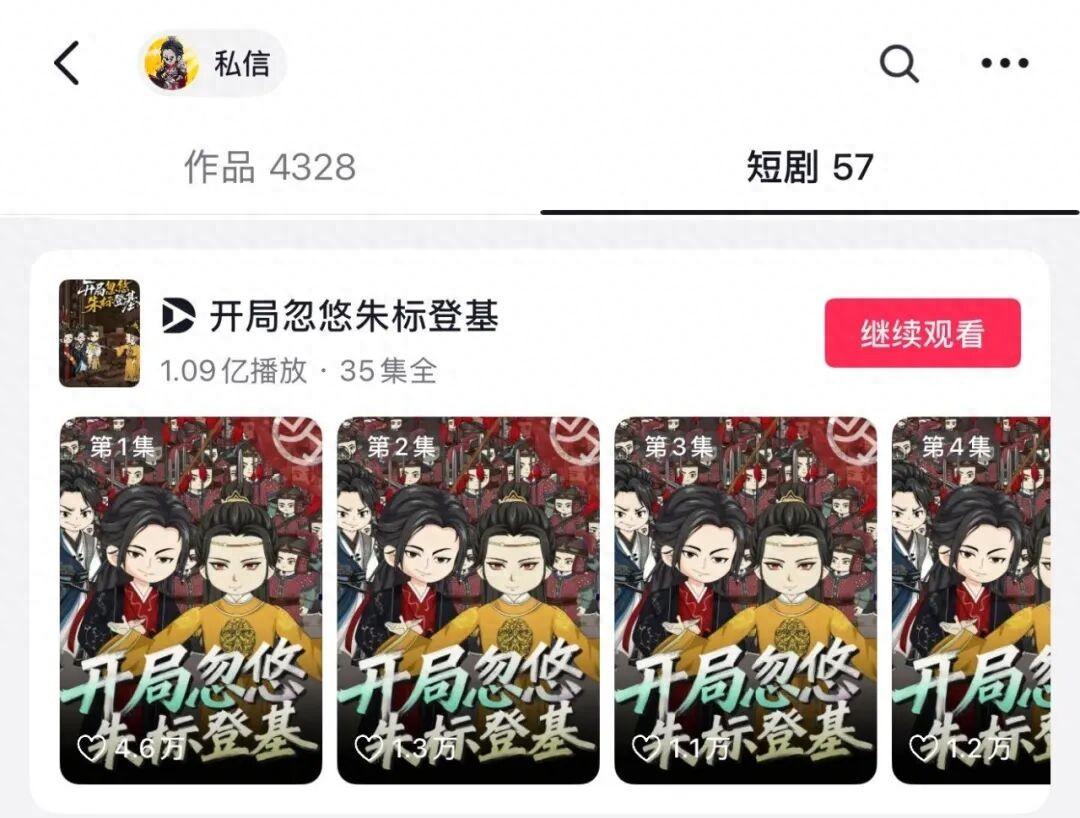Select the 短剧 57 tab
Image resolution: width=1080 pixels, height=818 pixels.
coord(810,167)
